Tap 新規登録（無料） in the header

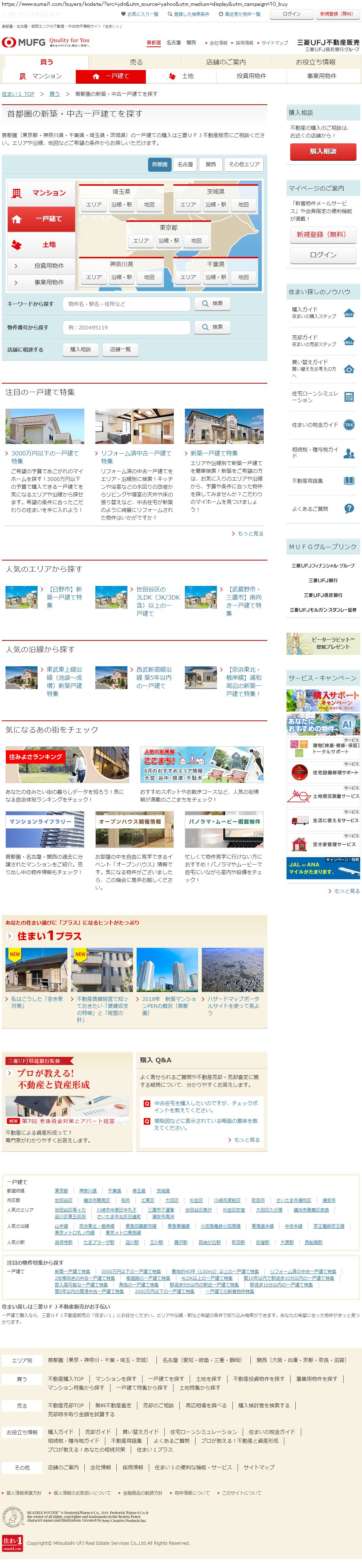click(337, 14)
